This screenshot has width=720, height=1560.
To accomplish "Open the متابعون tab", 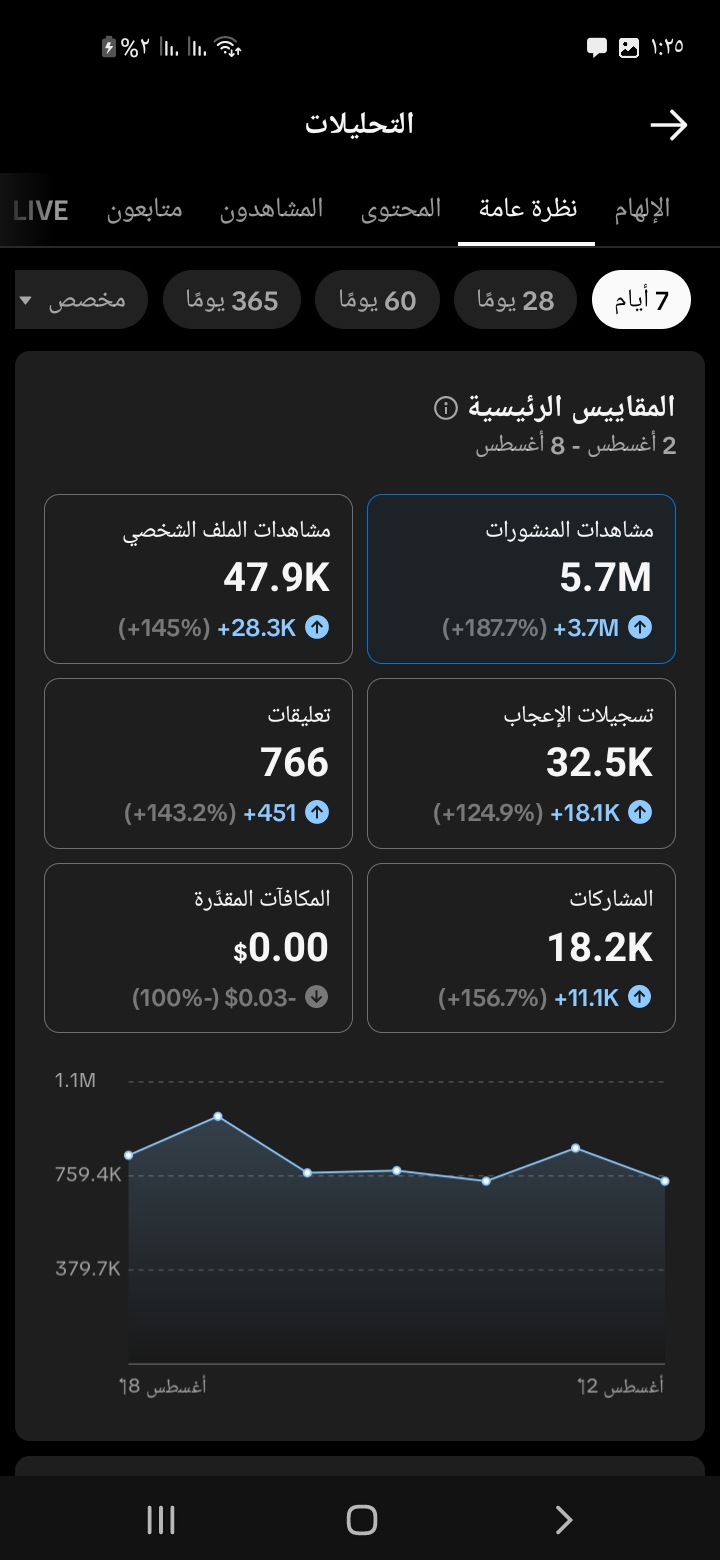I will 145,209.
